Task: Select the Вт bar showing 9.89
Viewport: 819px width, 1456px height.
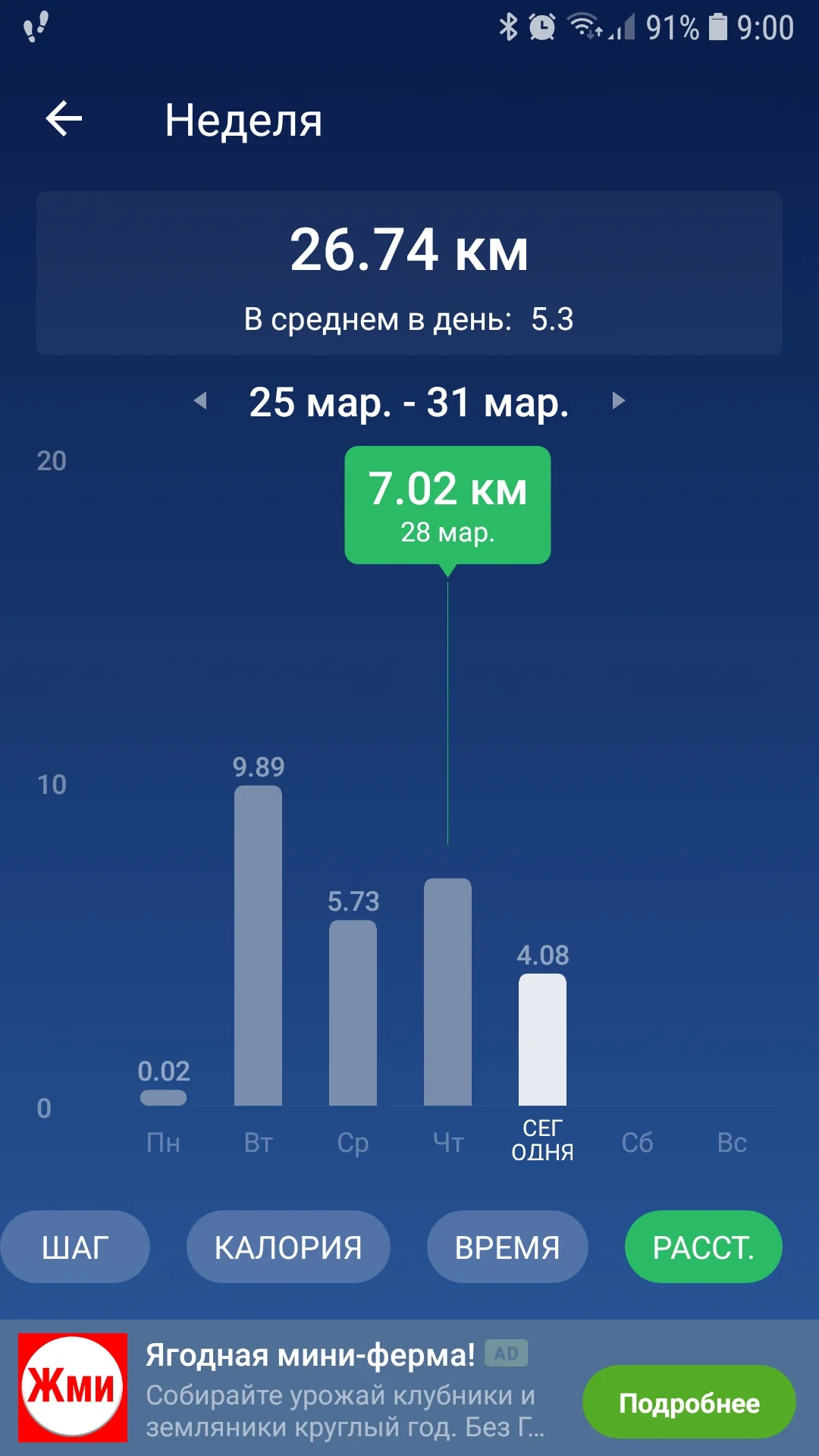Action: (258, 945)
